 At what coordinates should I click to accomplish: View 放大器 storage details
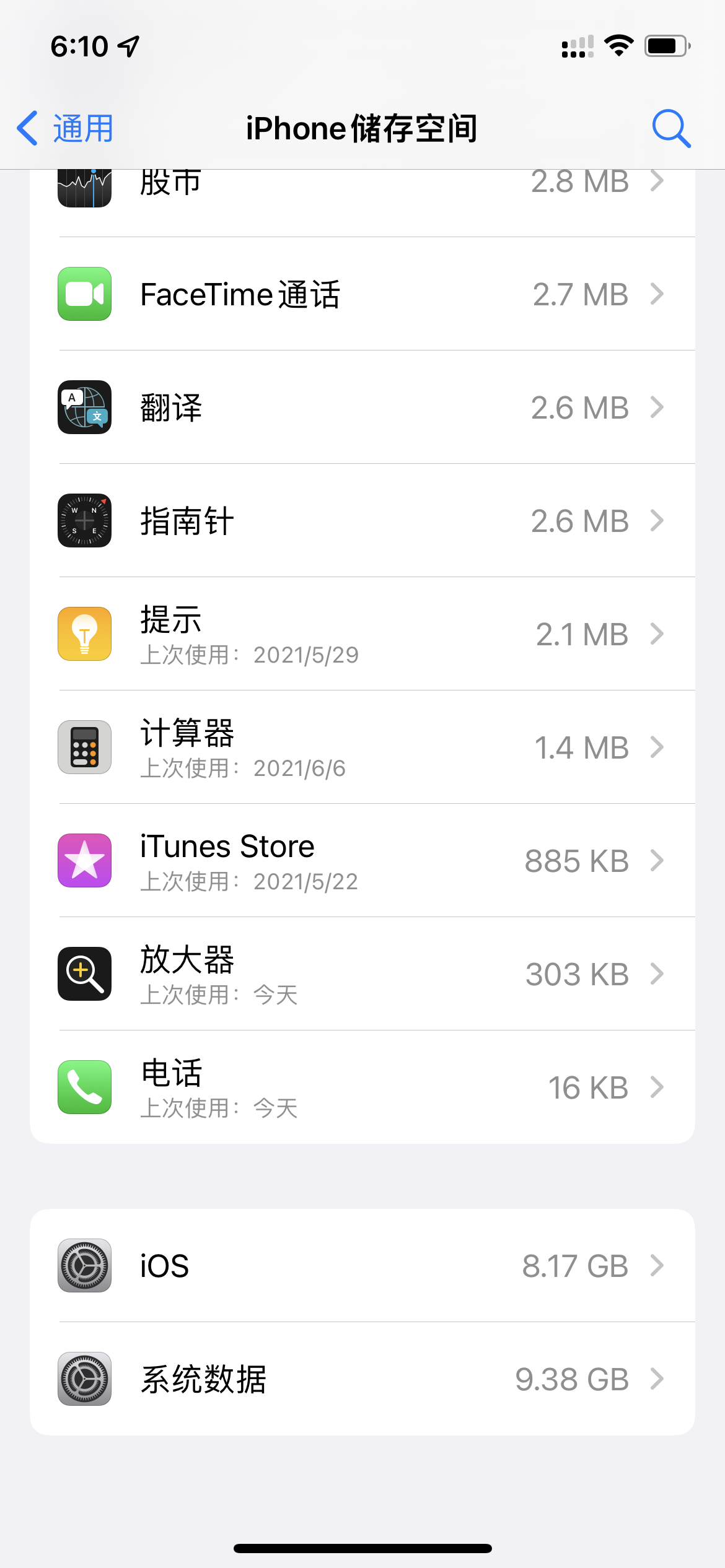coord(362,974)
